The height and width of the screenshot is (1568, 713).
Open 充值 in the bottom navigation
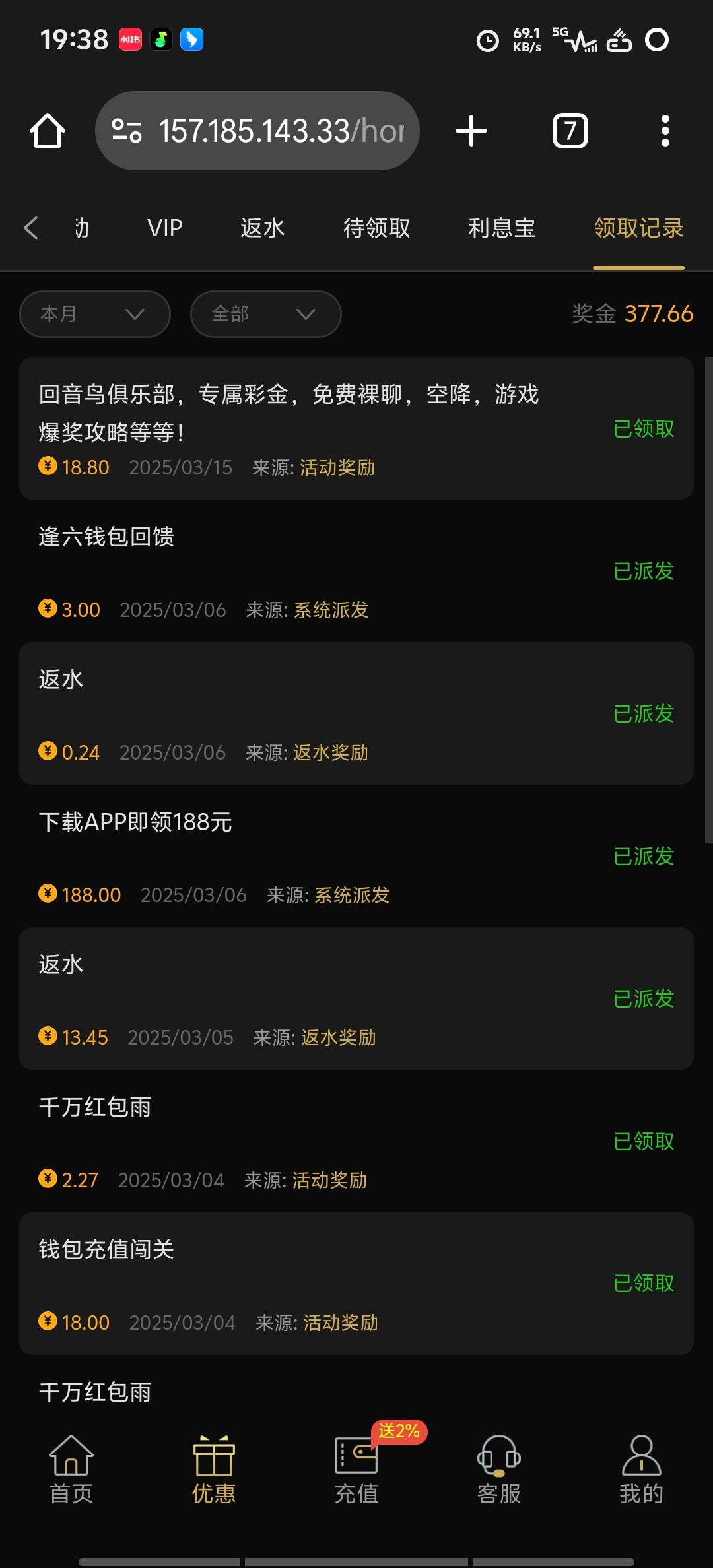(x=356, y=1470)
